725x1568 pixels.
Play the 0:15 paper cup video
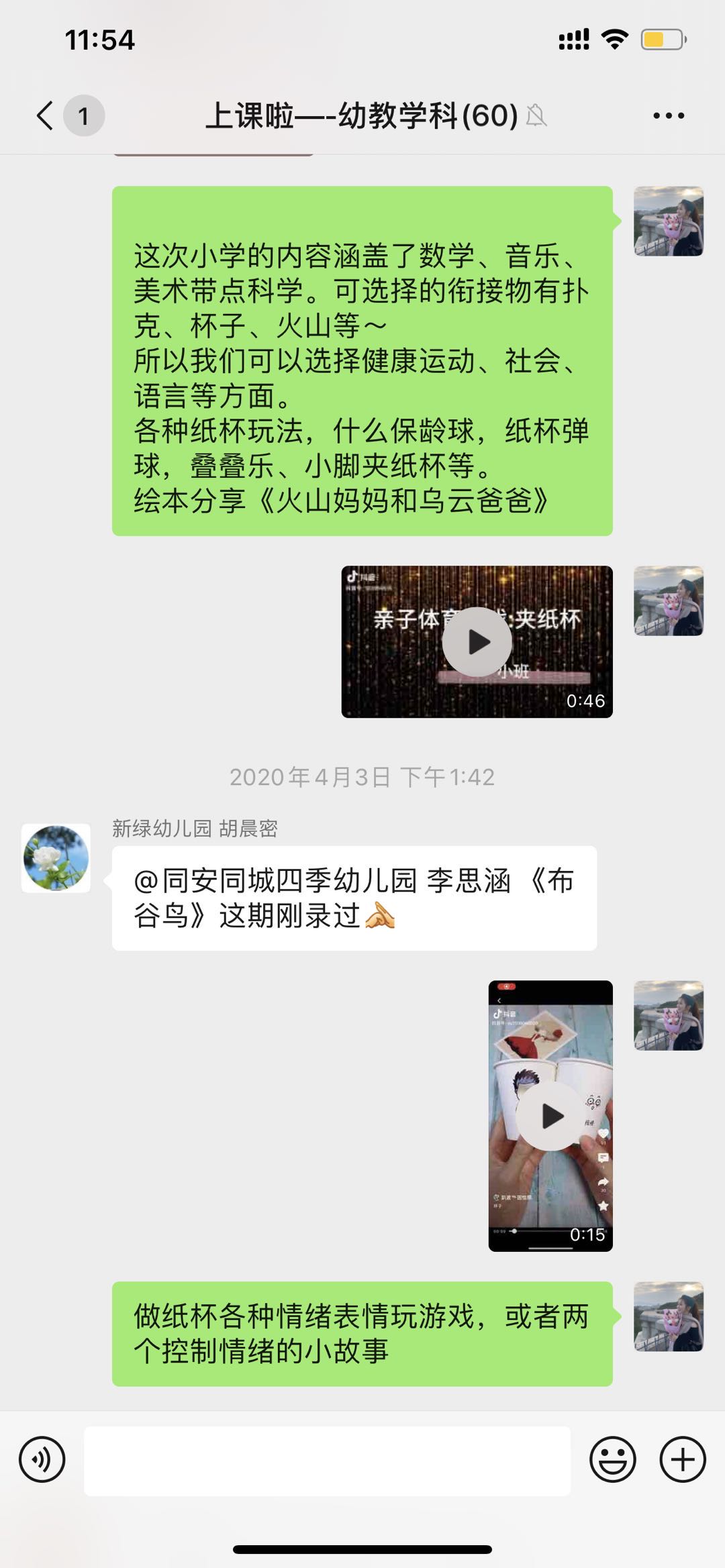(x=552, y=1116)
